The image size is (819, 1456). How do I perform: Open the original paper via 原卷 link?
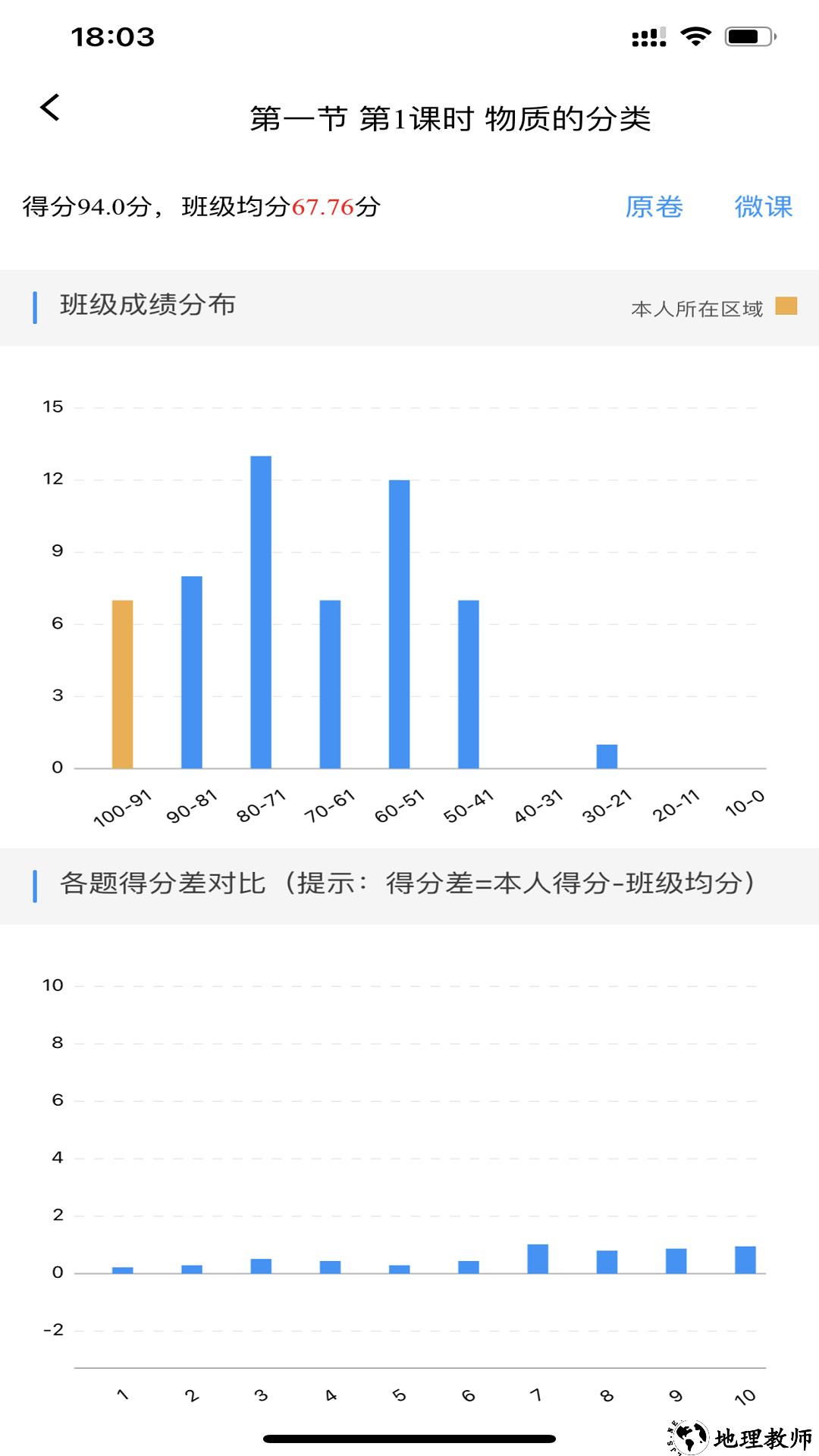pyautogui.click(x=655, y=206)
